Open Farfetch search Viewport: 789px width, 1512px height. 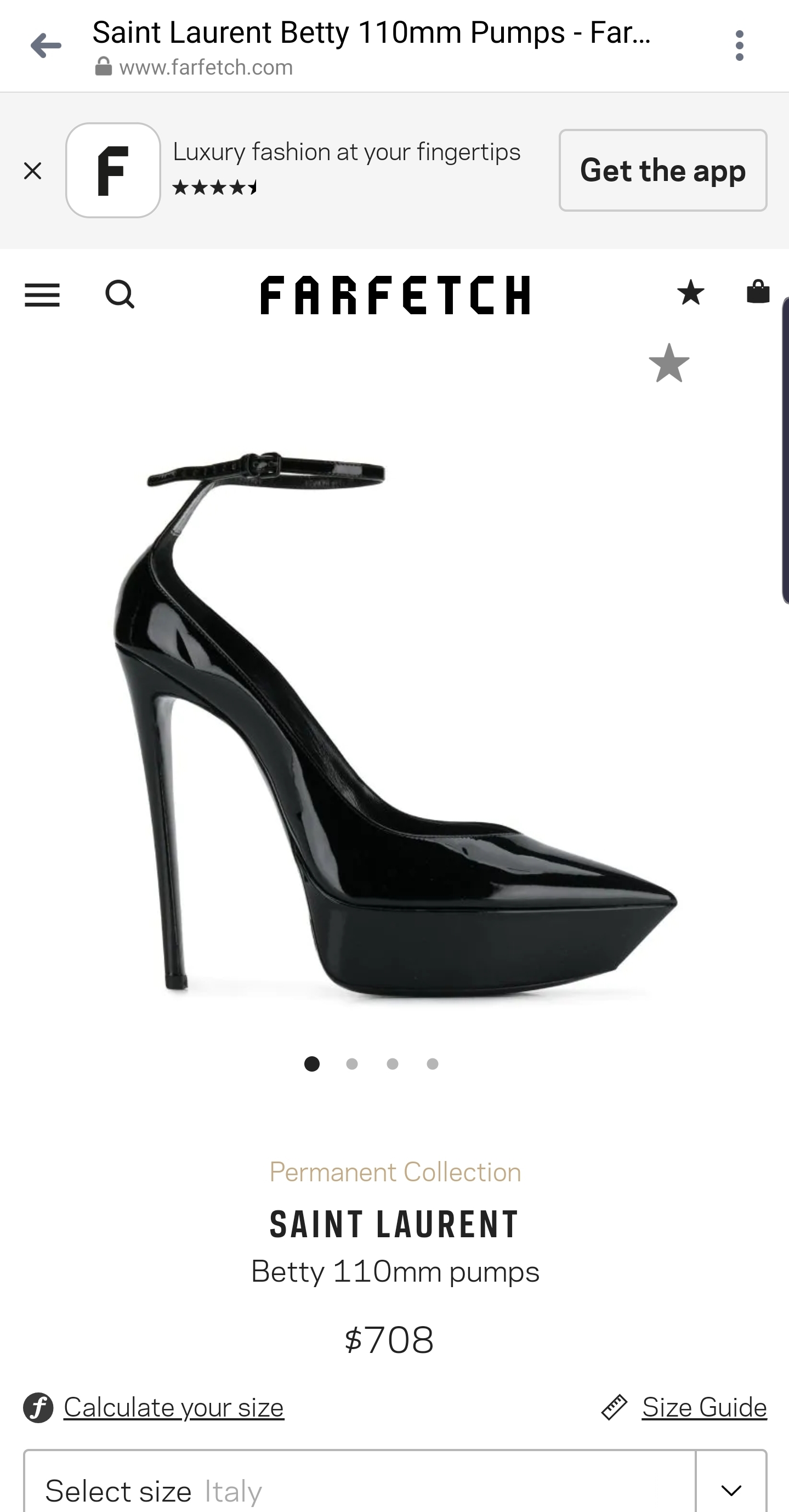[120, 295]
